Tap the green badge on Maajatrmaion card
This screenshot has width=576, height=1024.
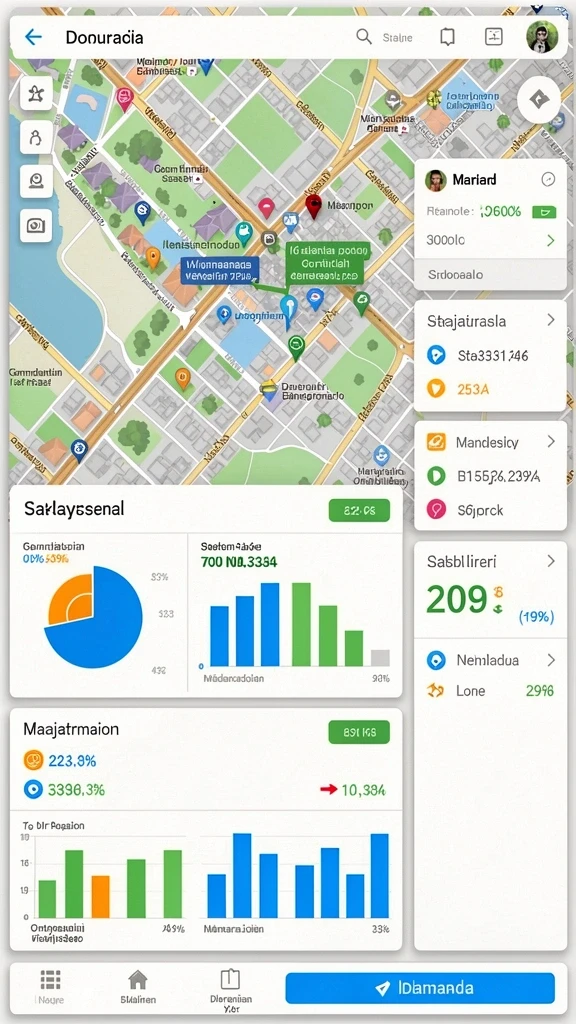coord(359,732)
